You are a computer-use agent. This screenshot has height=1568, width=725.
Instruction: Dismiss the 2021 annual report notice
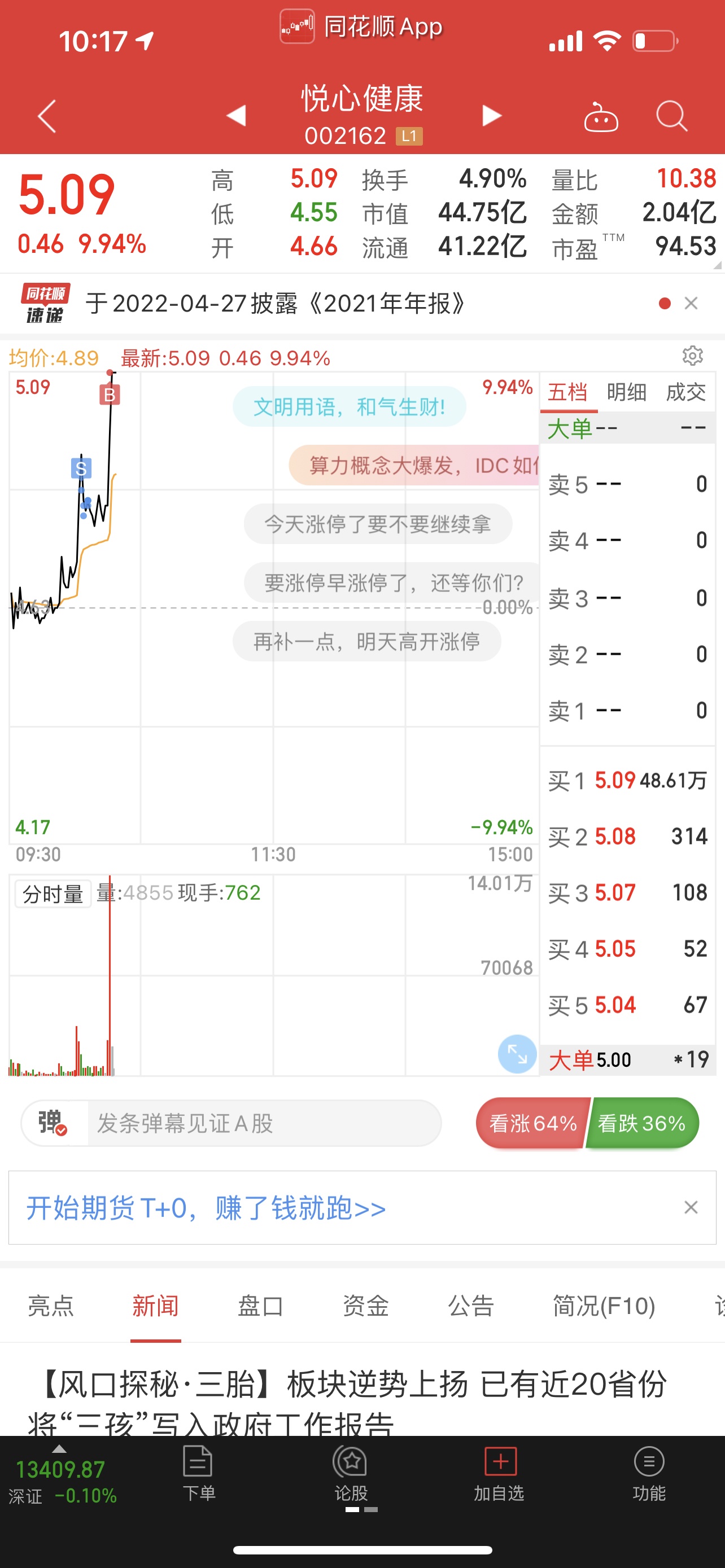(691, 303)
